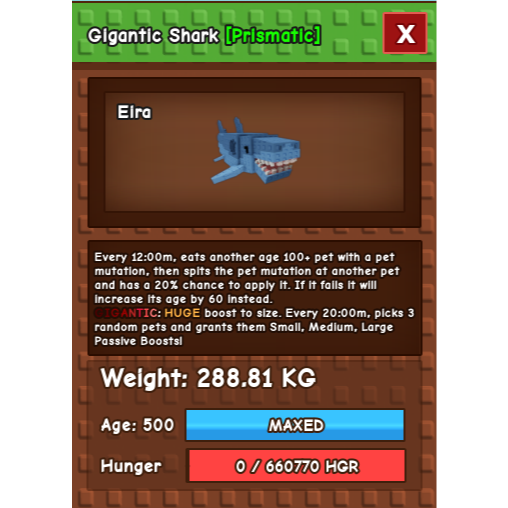Close the Gigantic Shark info panel
The width and height of the screenshot is (508, 508).
click(x=405, y=33)
